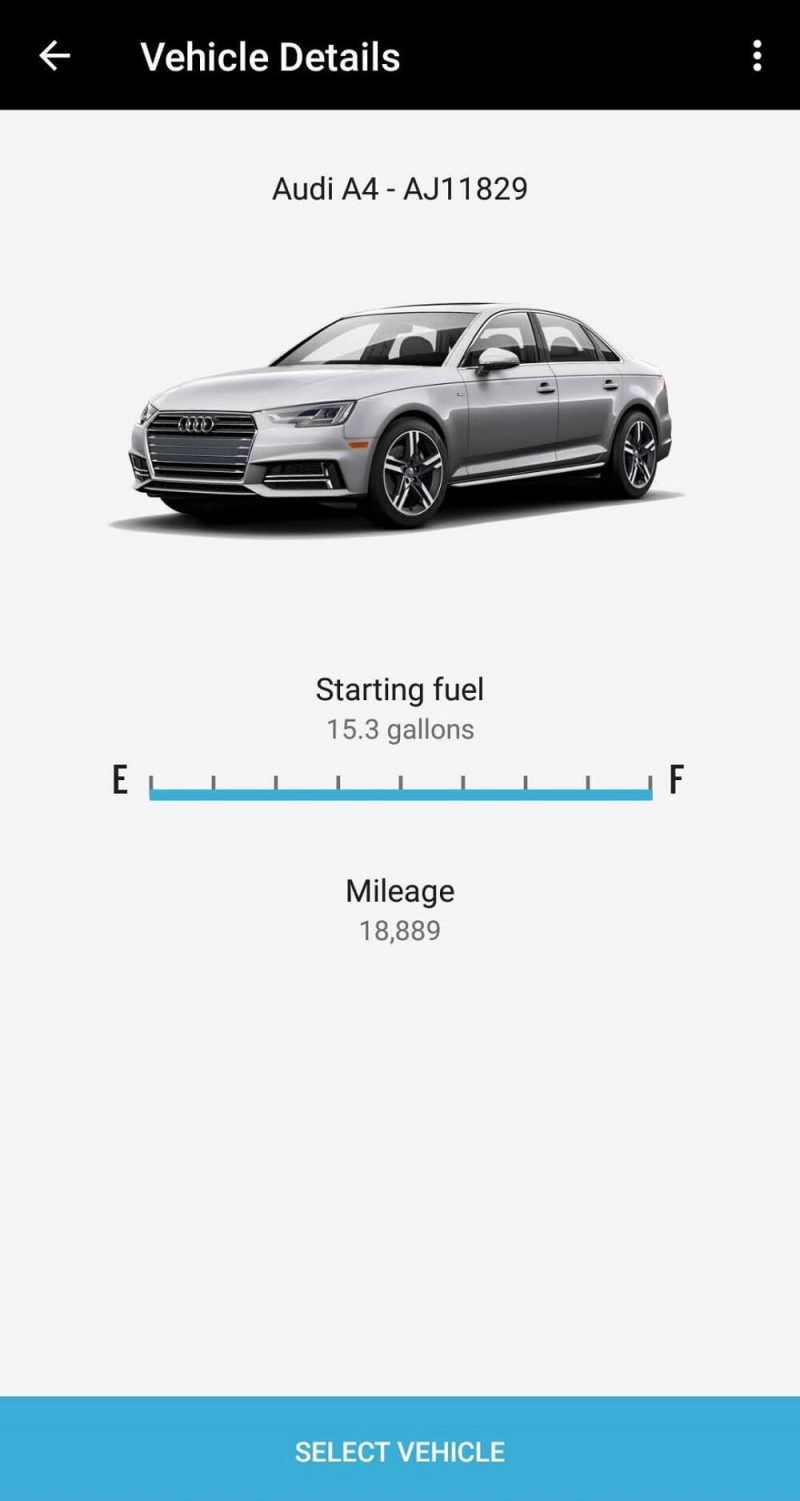Tap the vehicle name Audi A4 - AJ11829

[x=400, y=188]
